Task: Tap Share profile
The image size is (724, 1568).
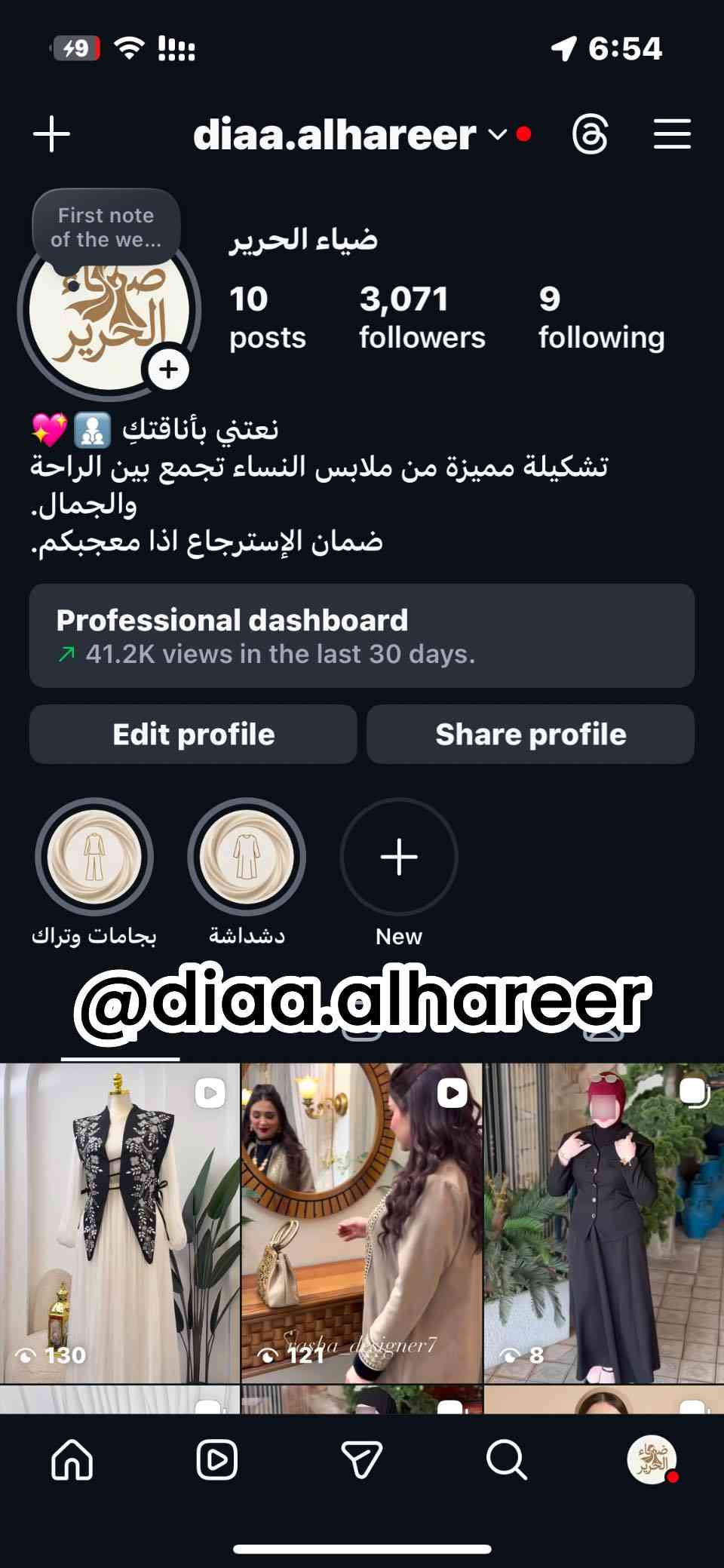Action: 530,734
